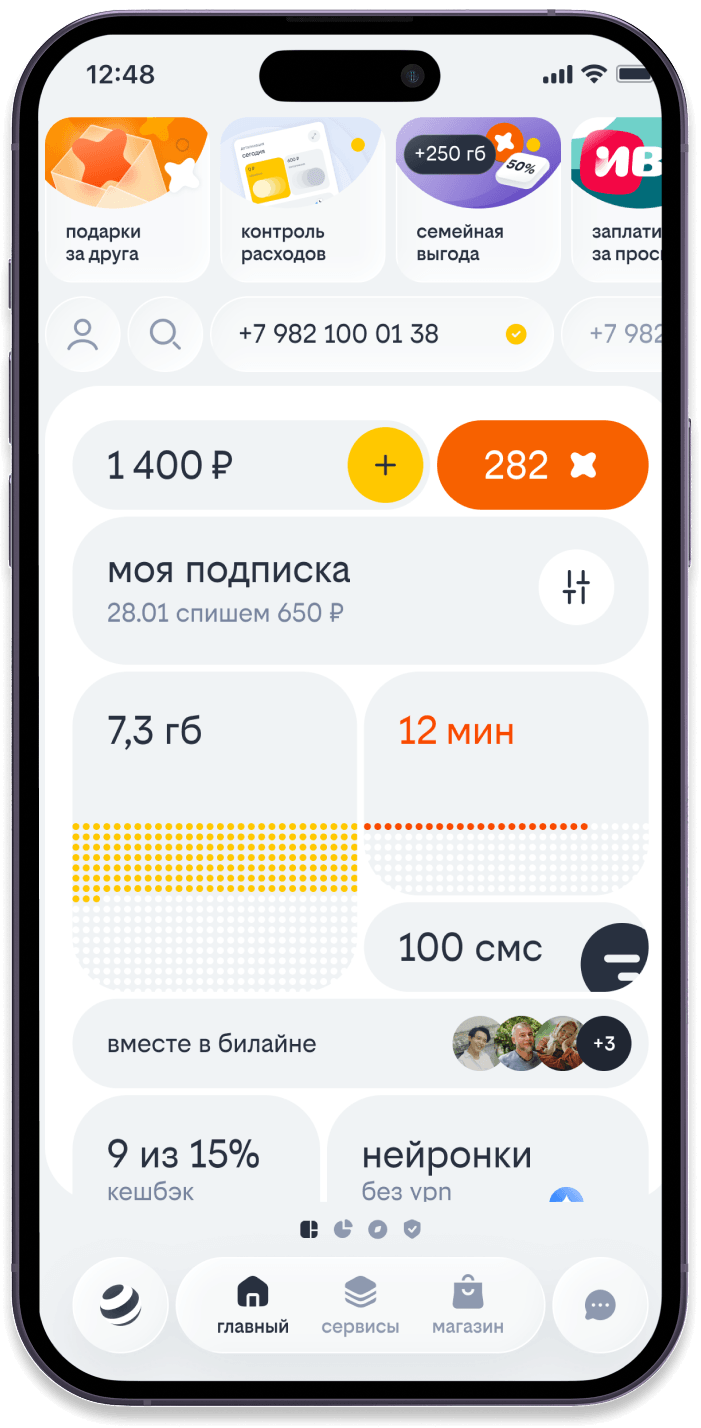Viewport: 701px width, 1428px height.
Task: Open the контроль расходов story
Action: (x=302, y=200)
